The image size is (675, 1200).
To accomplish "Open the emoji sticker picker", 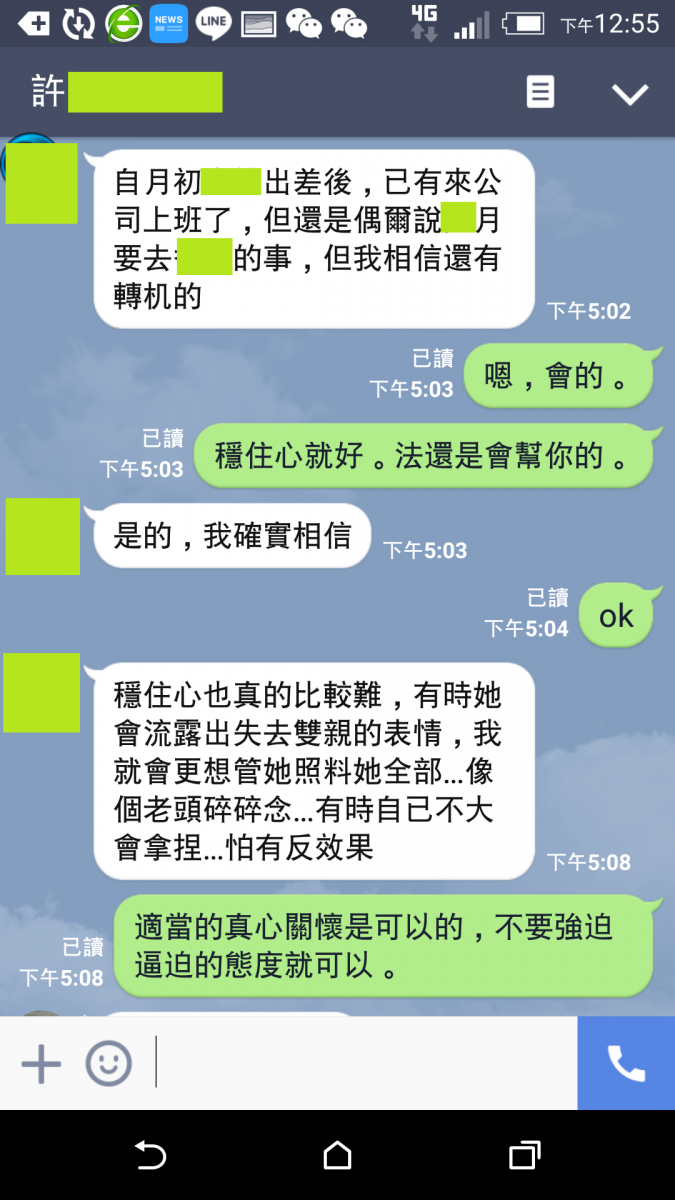I will pos(108,1064).
